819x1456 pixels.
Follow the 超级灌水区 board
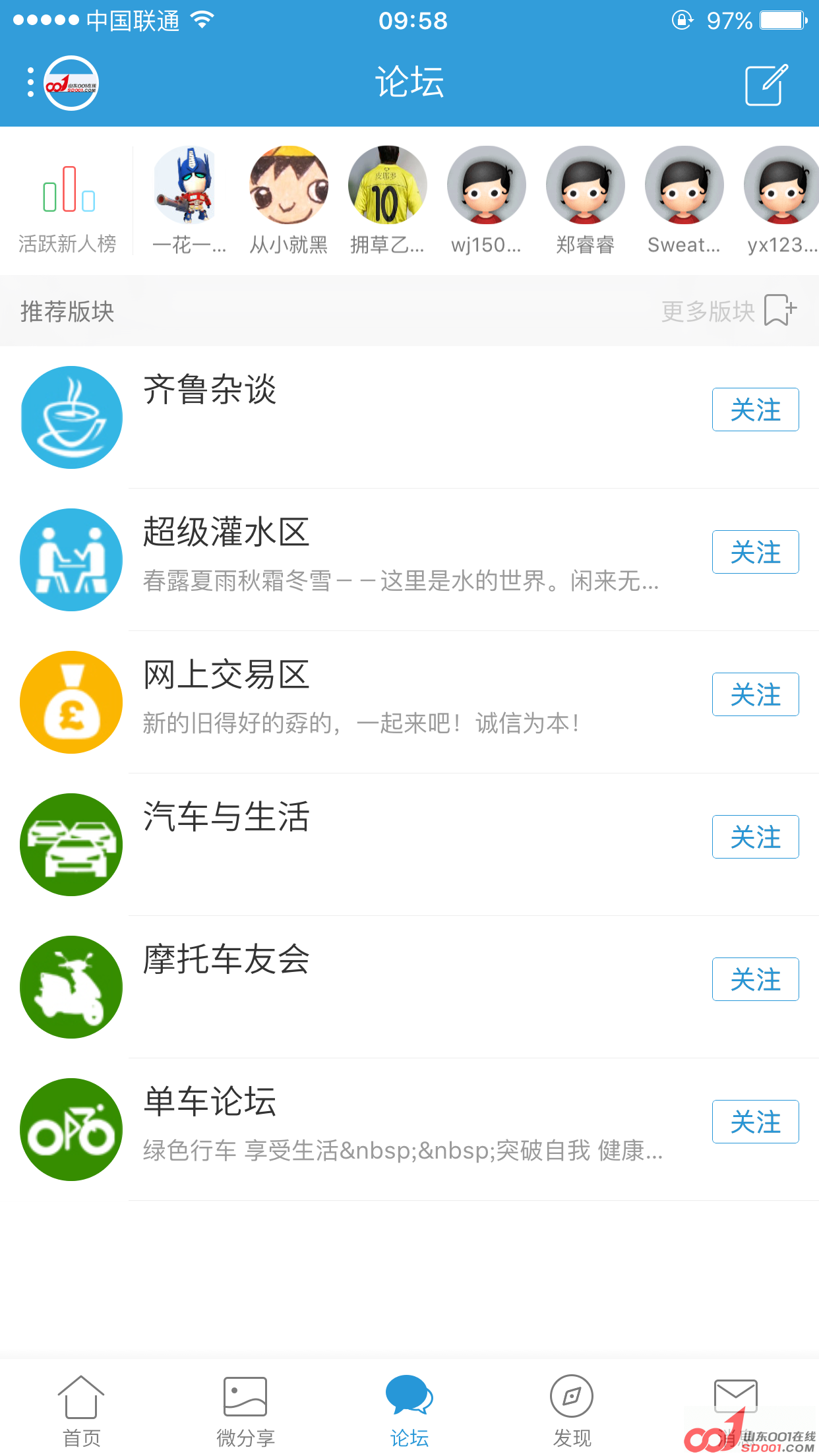click(x=755, y=552)
